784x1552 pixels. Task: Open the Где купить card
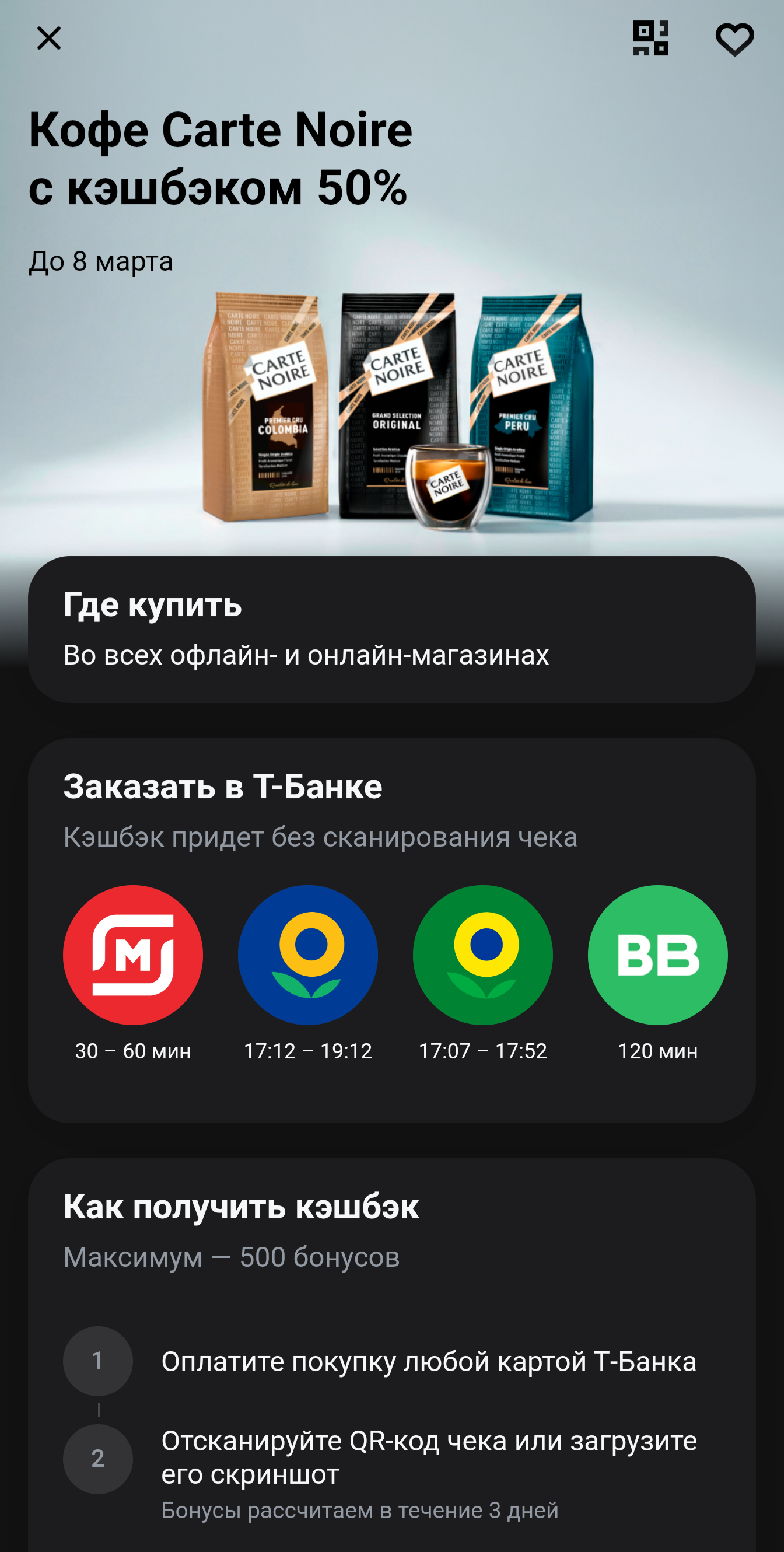pos(391,629)
